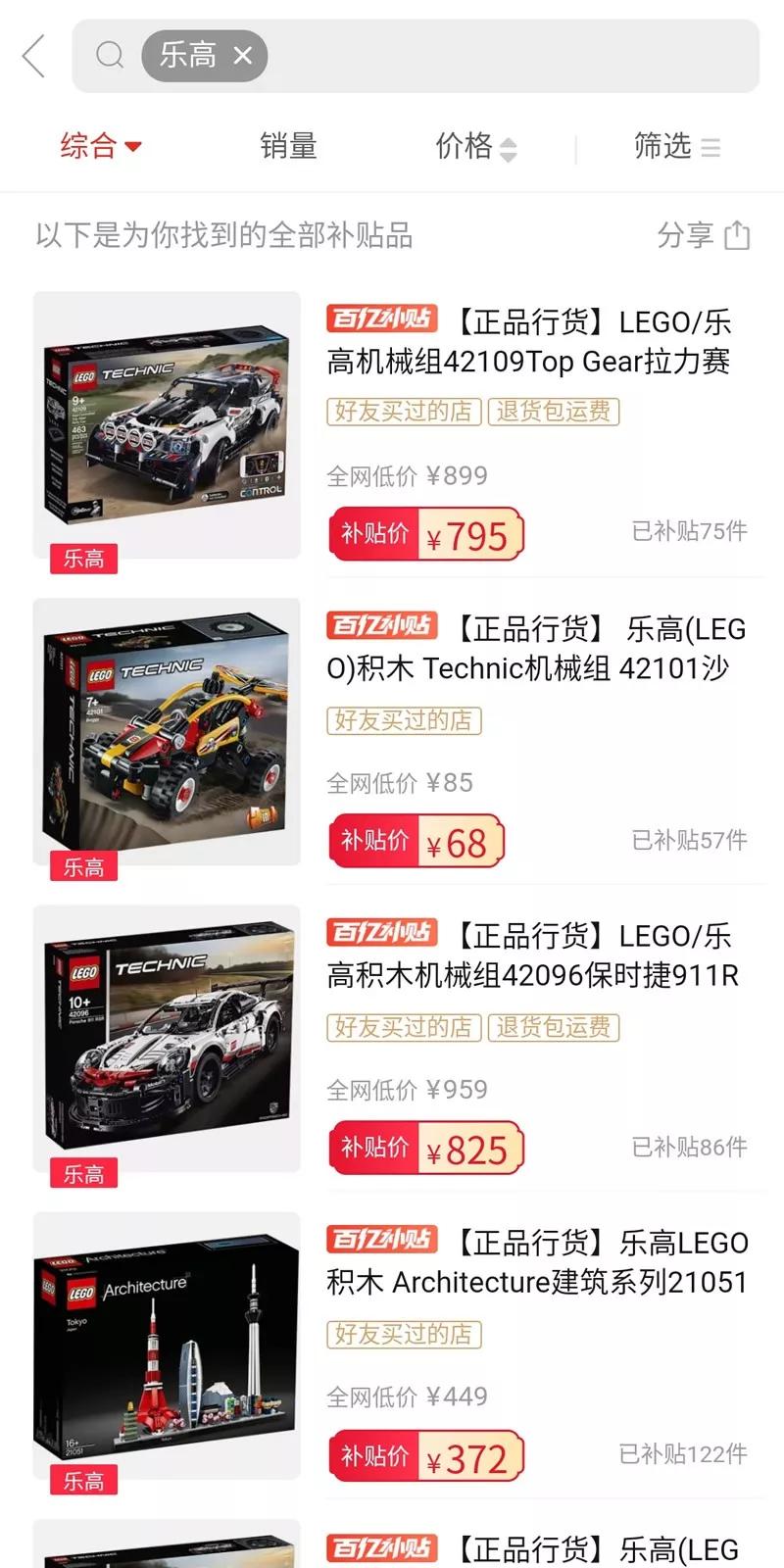Switch to the 销量 sorting tab
Image resolution: width=784 pixels, height=1568 pixels.
click(288, 145)
